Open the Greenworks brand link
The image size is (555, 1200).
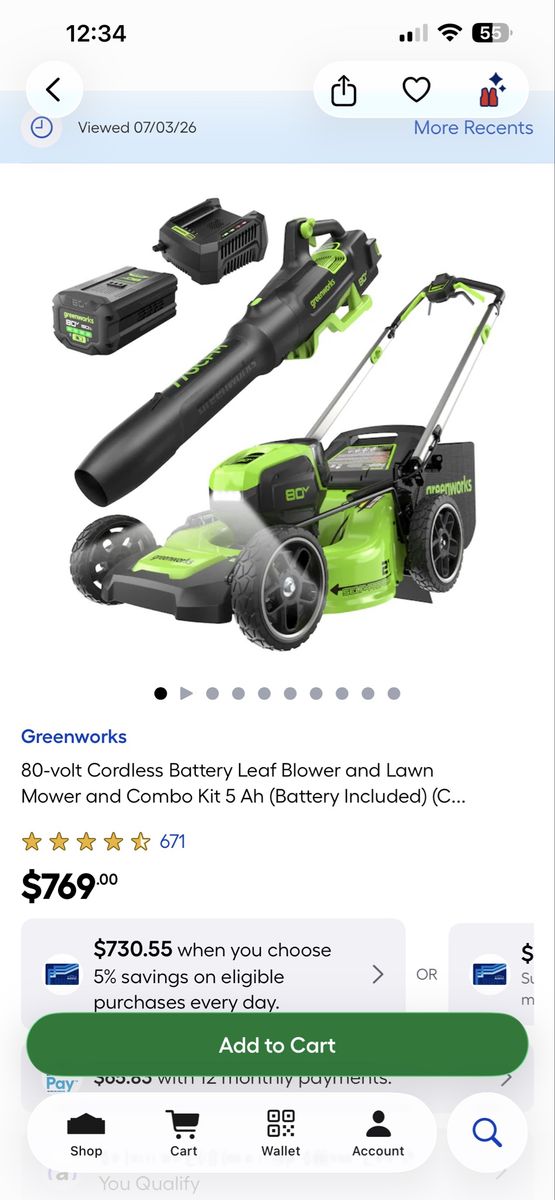point(74,737)
